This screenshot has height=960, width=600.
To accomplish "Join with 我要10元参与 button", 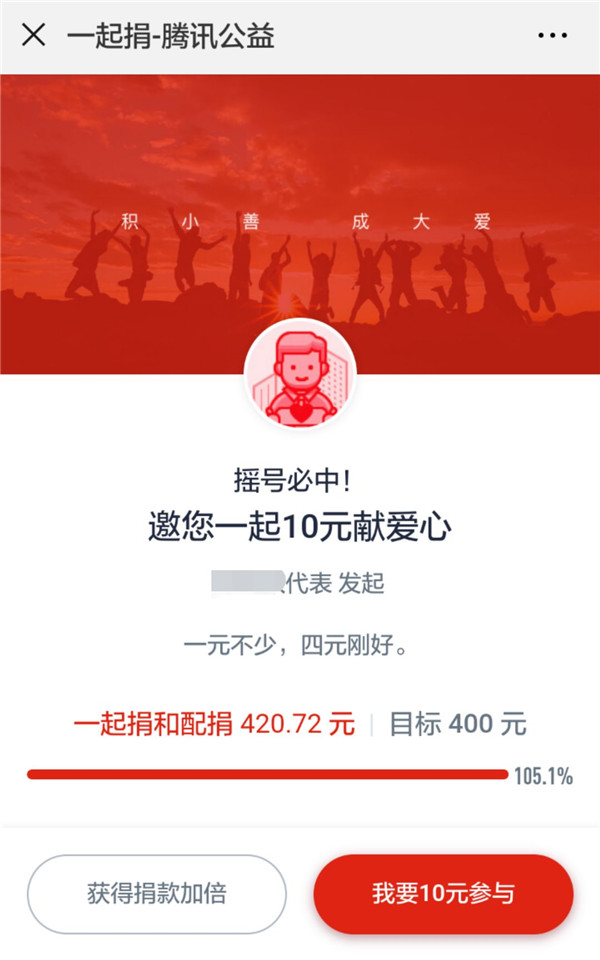I will [x=443, y=893].
